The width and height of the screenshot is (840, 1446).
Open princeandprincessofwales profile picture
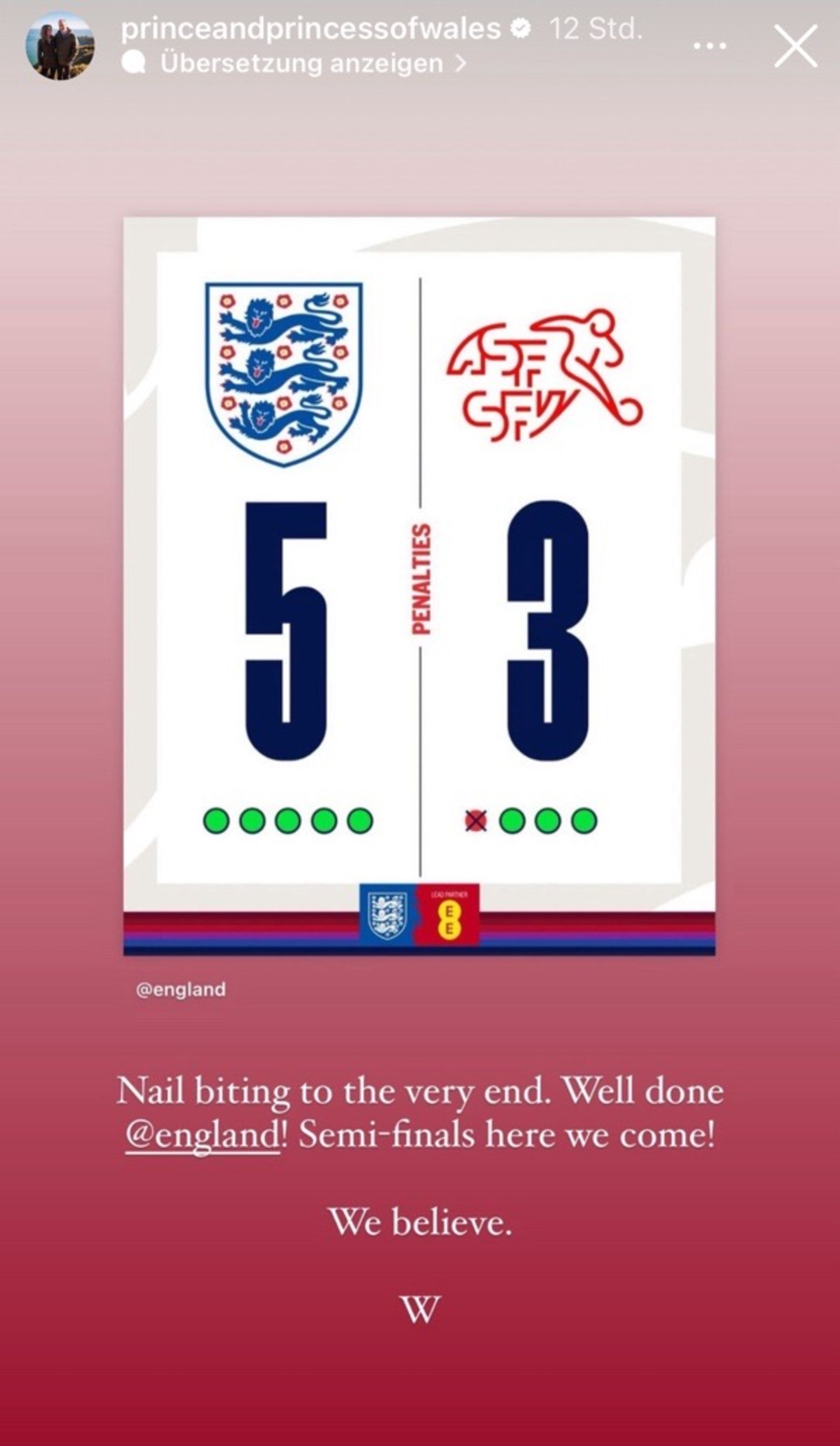(59, 46)
